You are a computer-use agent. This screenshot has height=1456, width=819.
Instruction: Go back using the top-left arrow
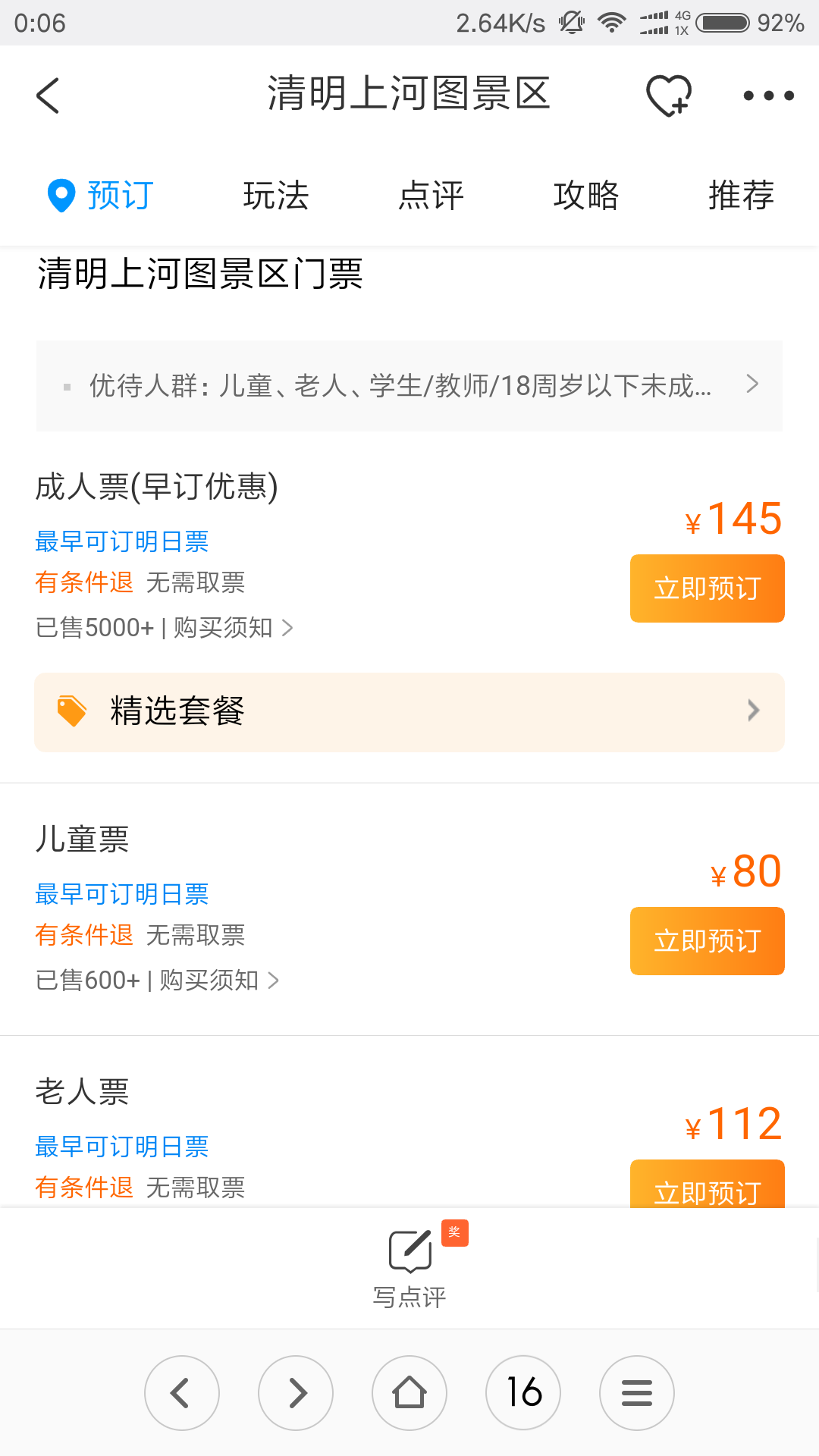click(47, 96)
